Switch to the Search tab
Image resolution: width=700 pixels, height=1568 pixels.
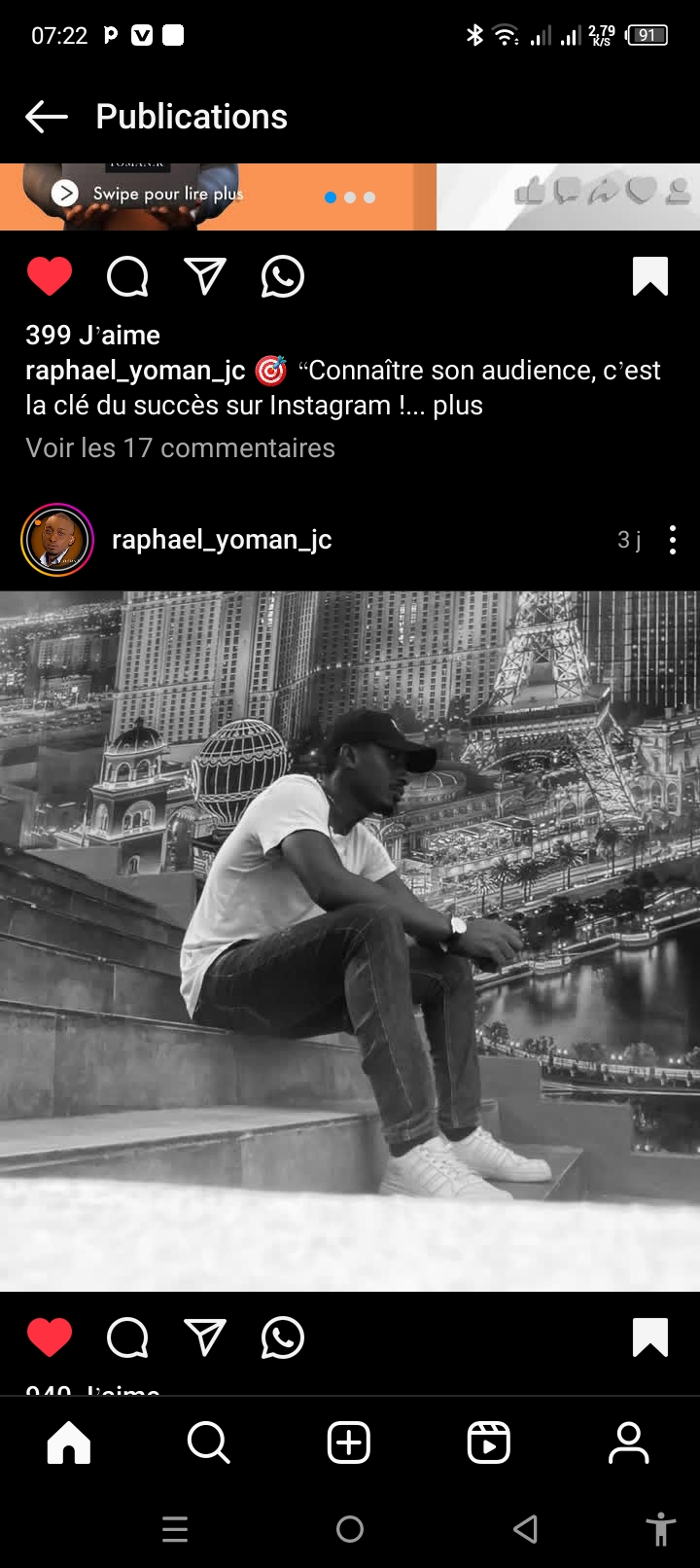tap(208, 1443)
